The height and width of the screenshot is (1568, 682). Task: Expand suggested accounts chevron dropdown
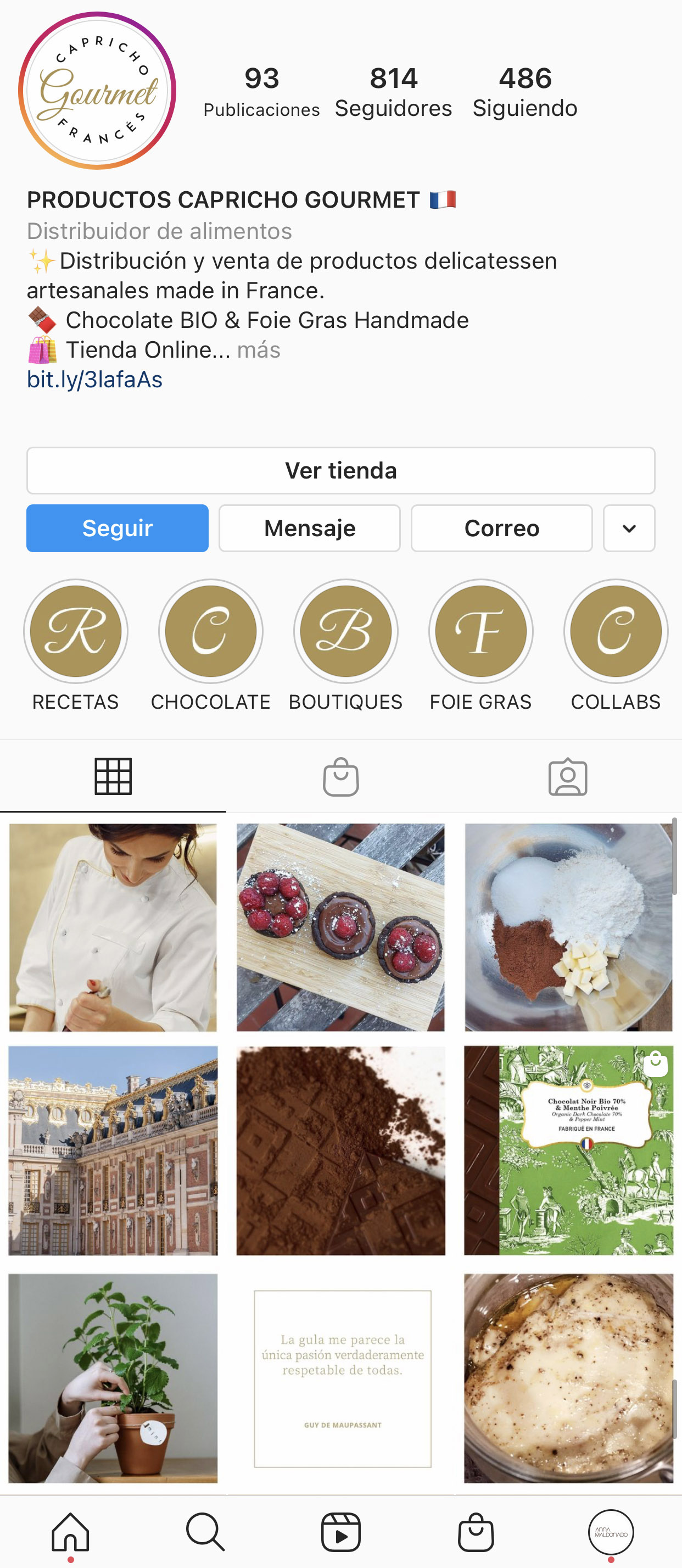point(629,528)
